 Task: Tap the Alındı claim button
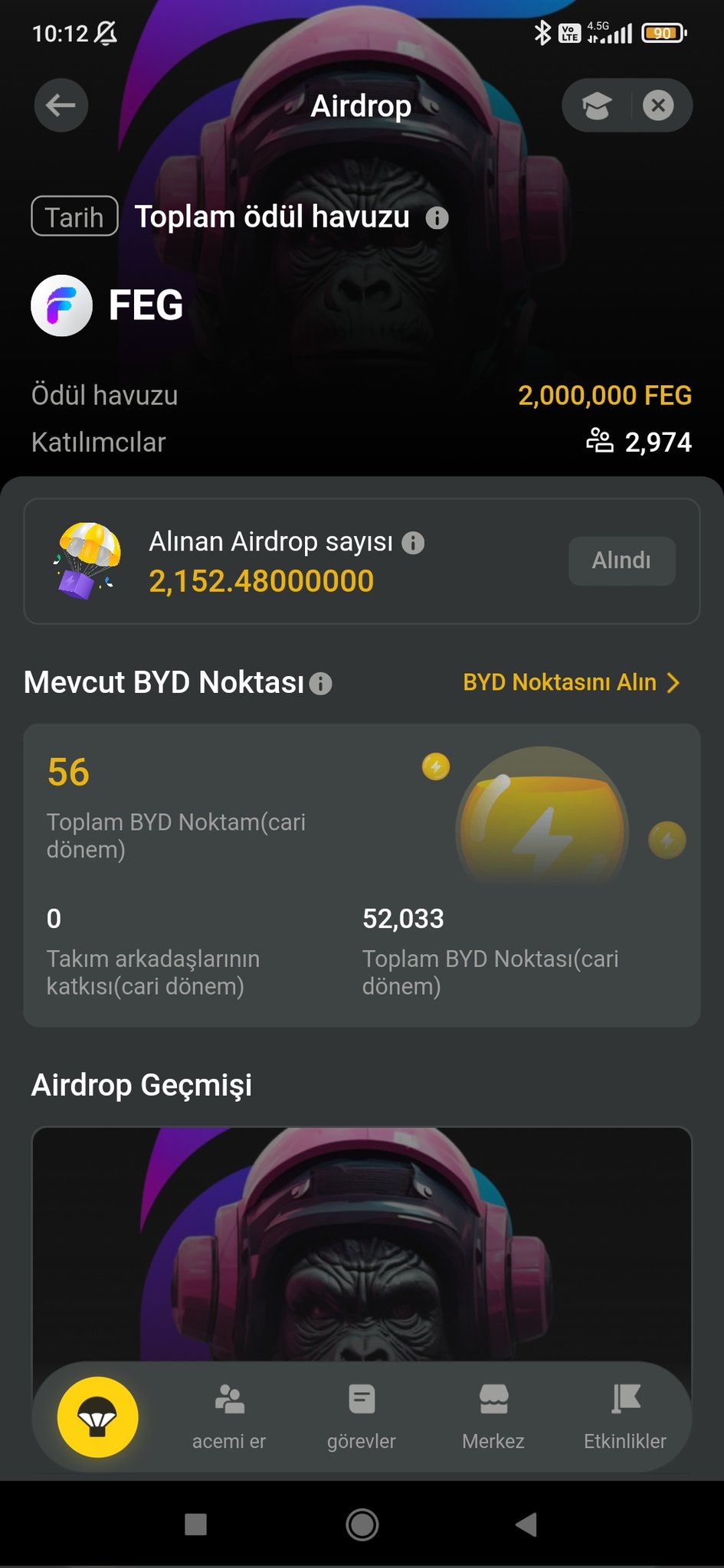(x=621, y=560)
